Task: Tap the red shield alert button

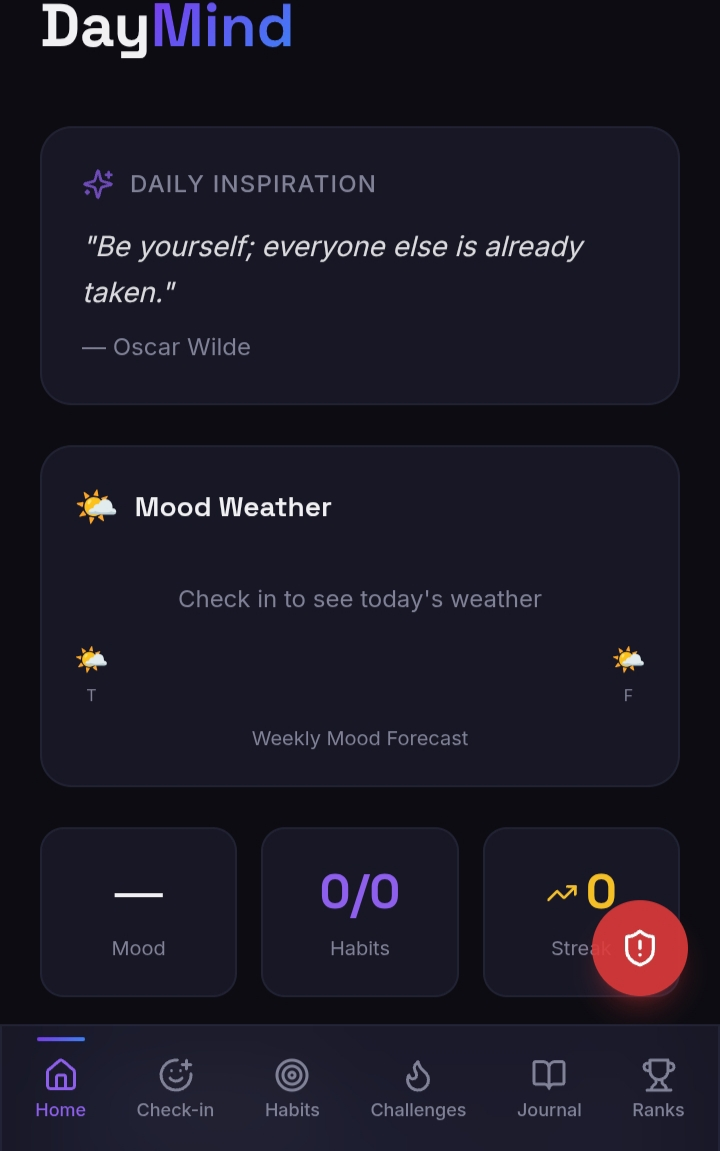Action: click(x=640, y=948)
